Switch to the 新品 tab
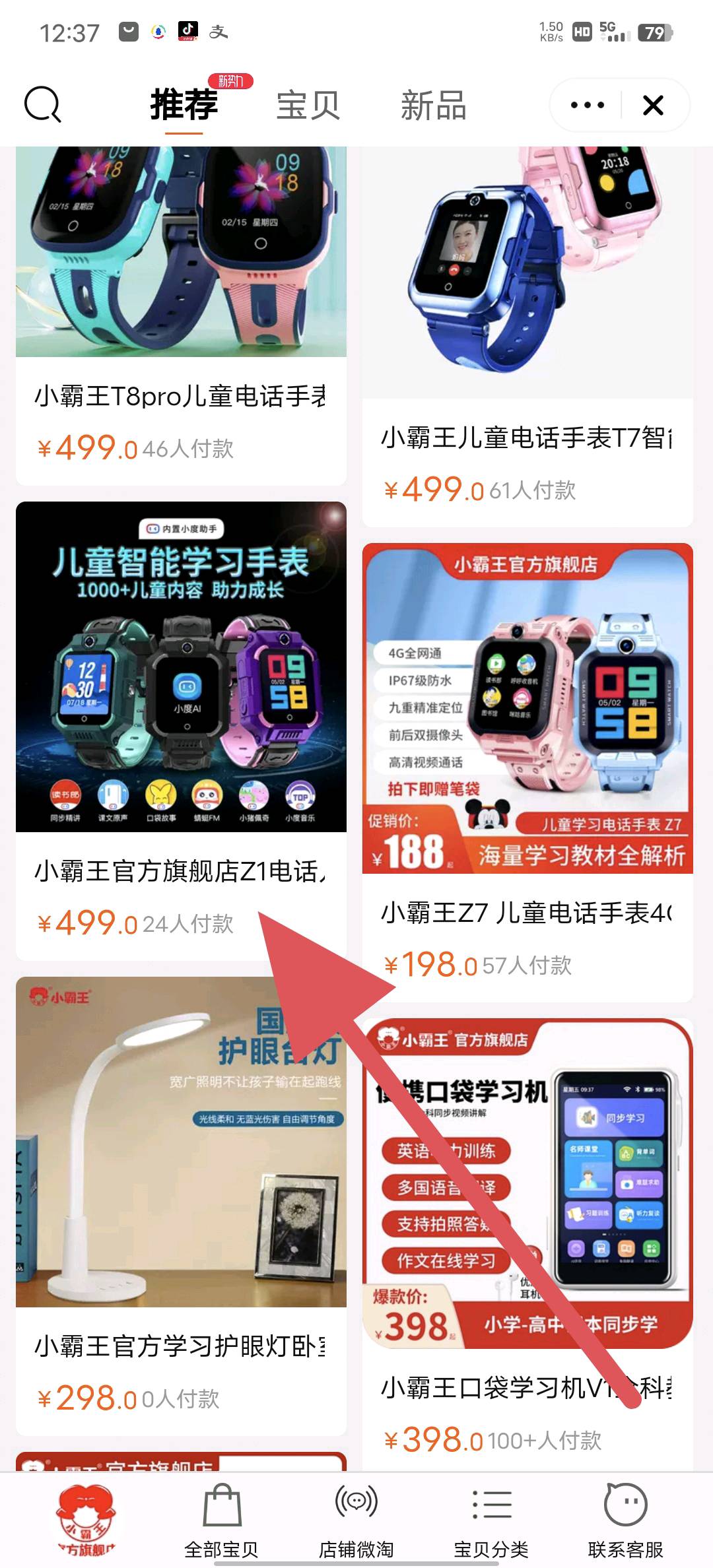Viewport: 713px width, 1568px height. [x=433, y=106]
